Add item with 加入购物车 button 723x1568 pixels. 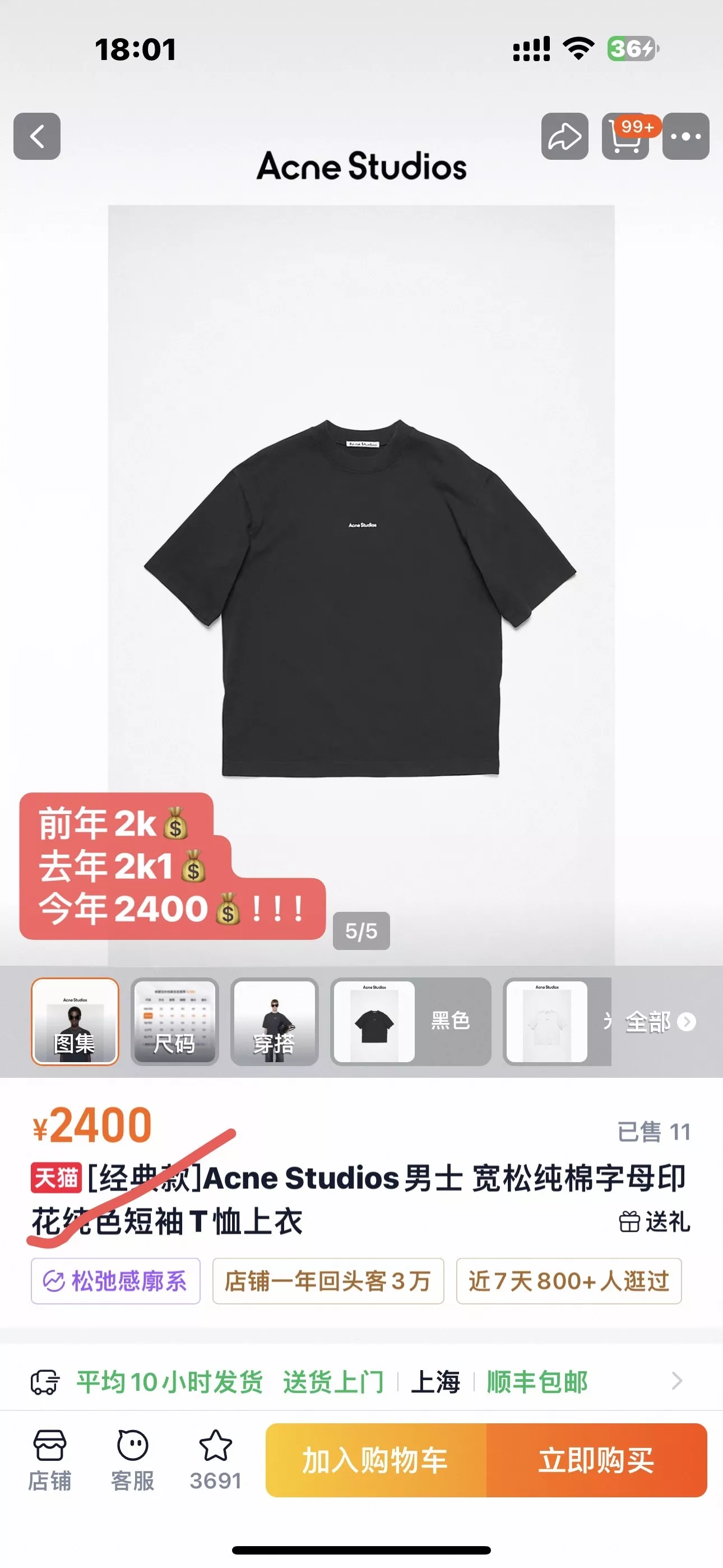[x=376, y=1460]
